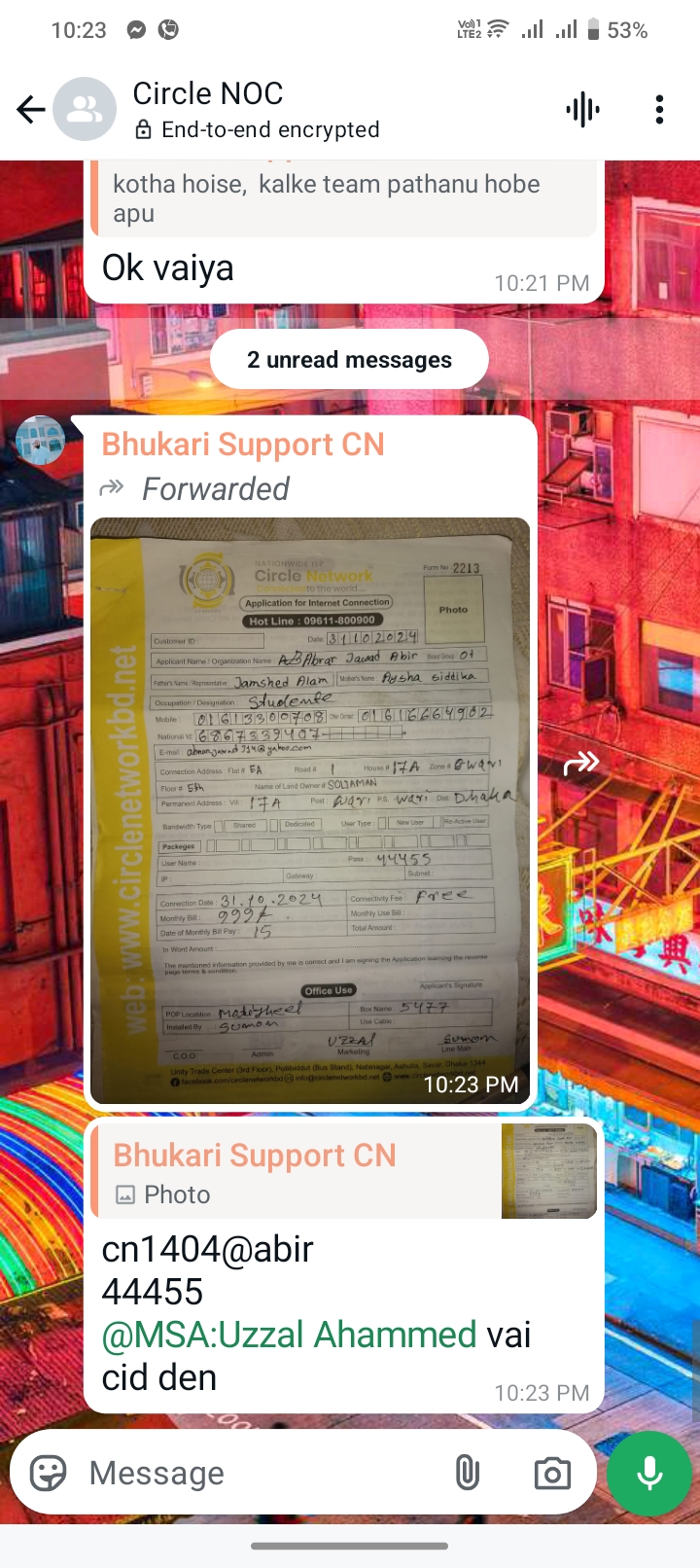The height and width of the screenshot is (1568, 700).
Task: Tap the @MSA:Uzzal Ahammed mention
Action: tap(290, 1335)
